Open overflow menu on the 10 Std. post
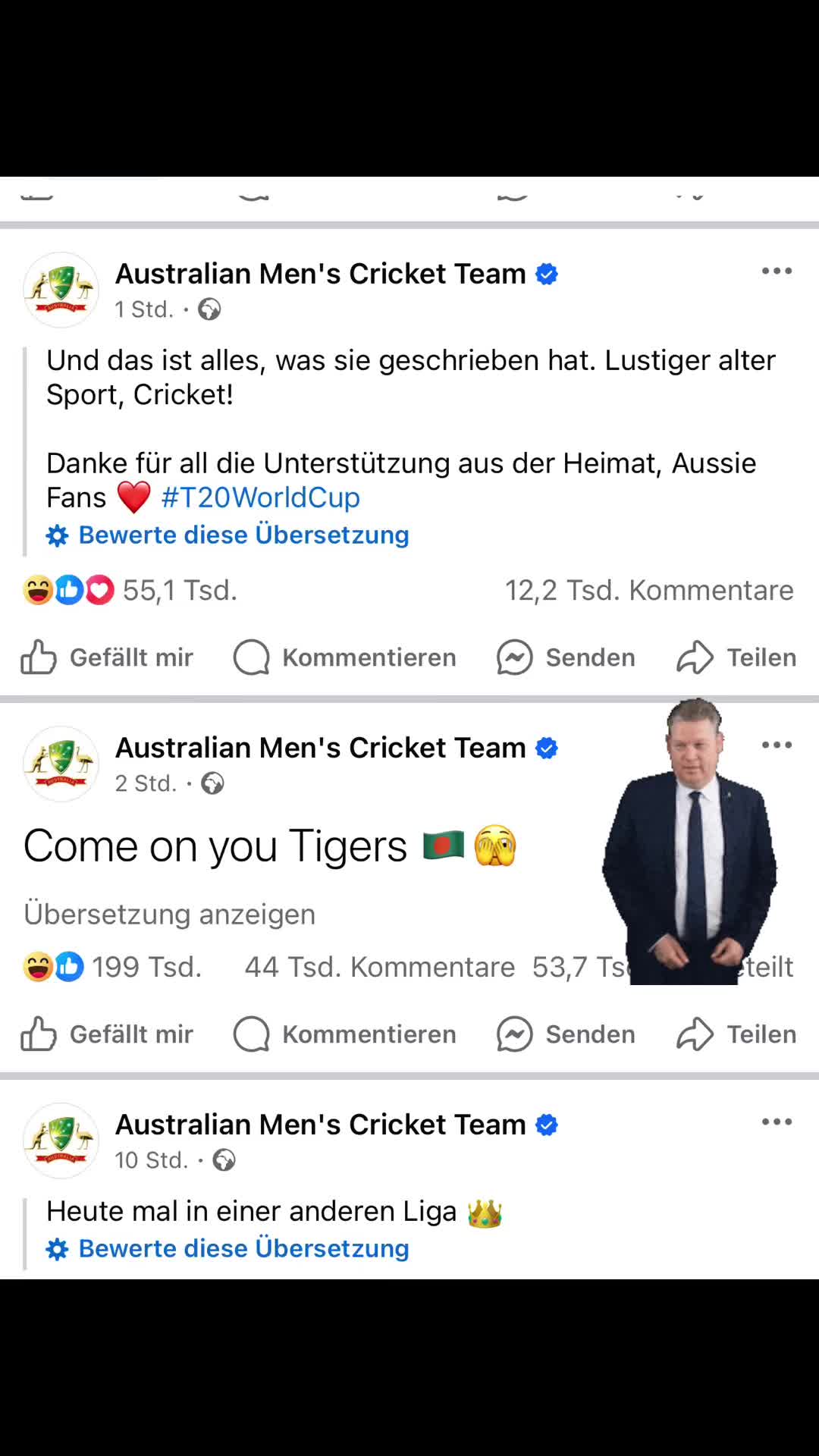This screenshot has width=819, height=1456. tap(777, 1122)
